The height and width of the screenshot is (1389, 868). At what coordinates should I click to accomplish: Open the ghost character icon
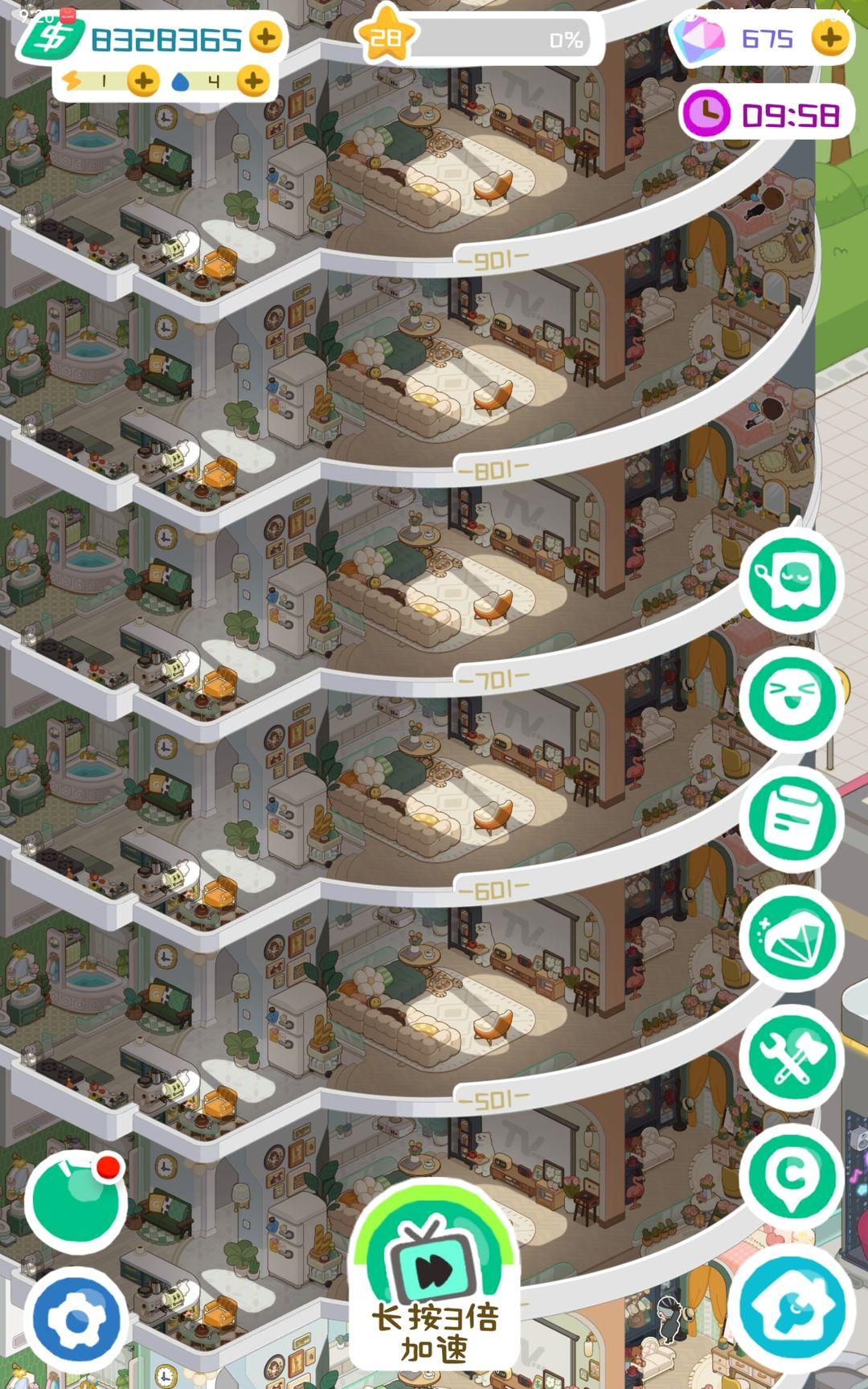click(x=791, y=580)
